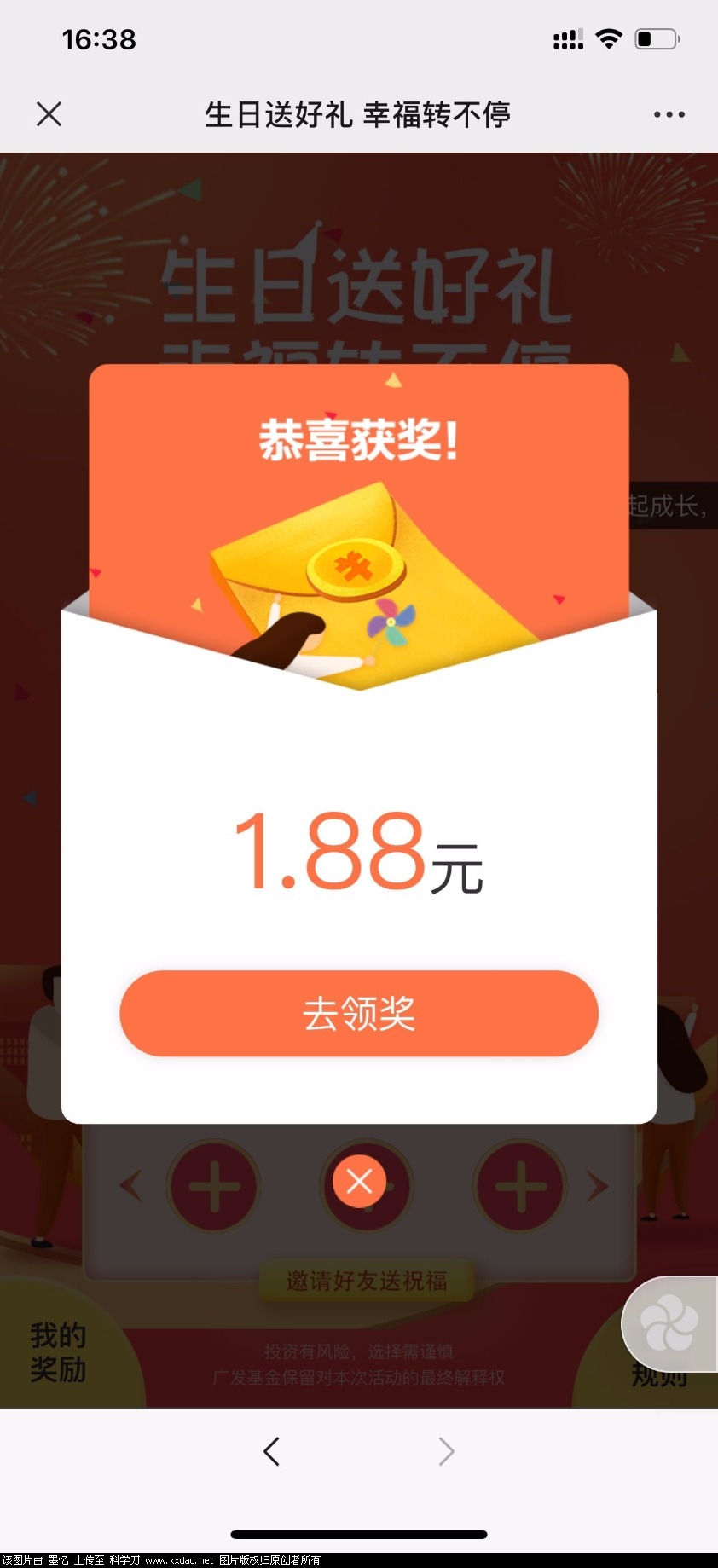Open the floating pinwheel shortcut button
Screen dimensions: 718x1568
[x=670, y=1323]
